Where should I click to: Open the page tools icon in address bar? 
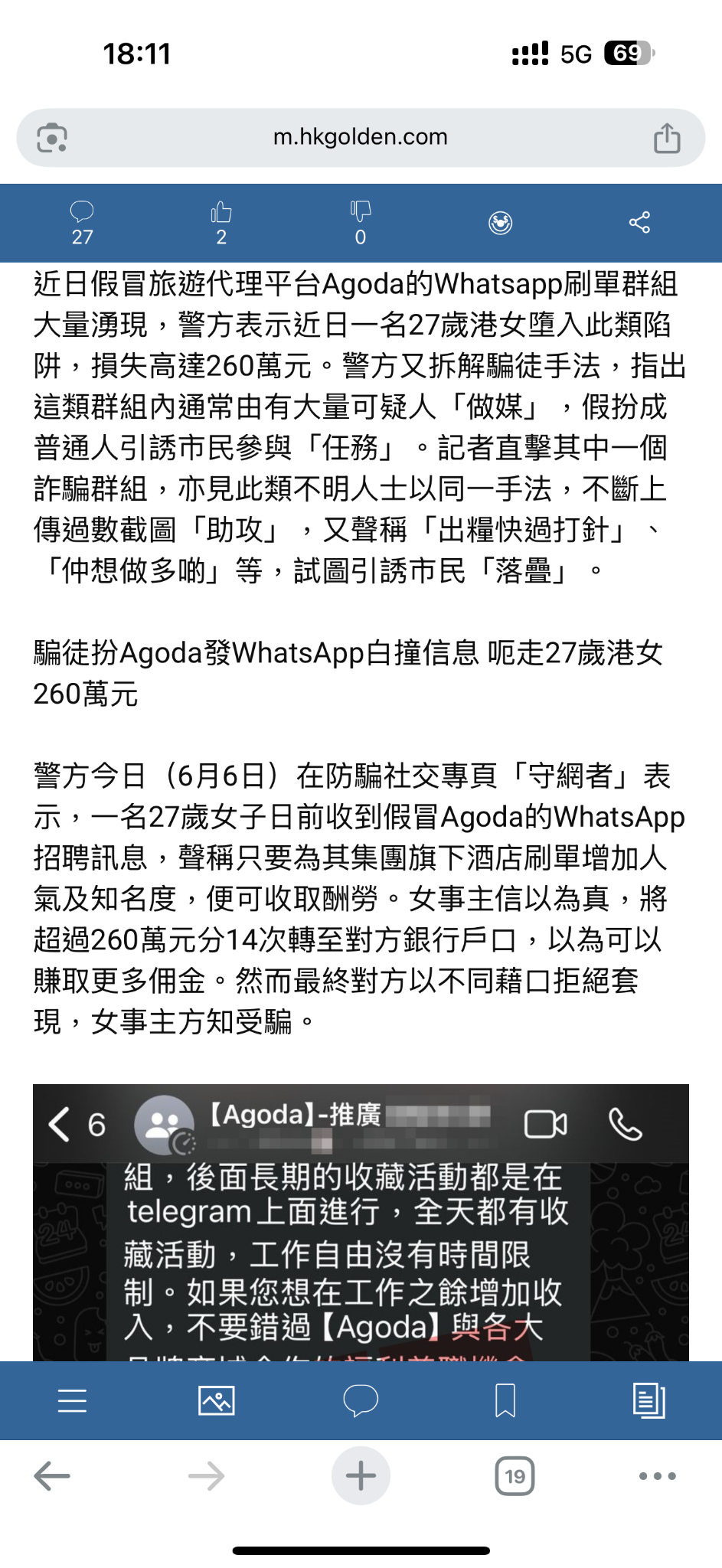pos(52,138)
